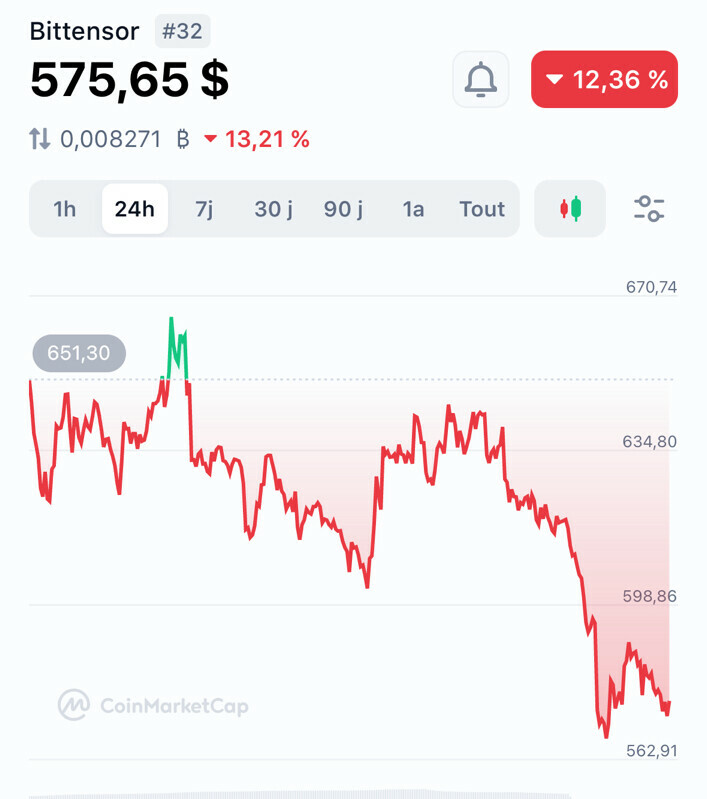Open the chart settings sliders

649,209
